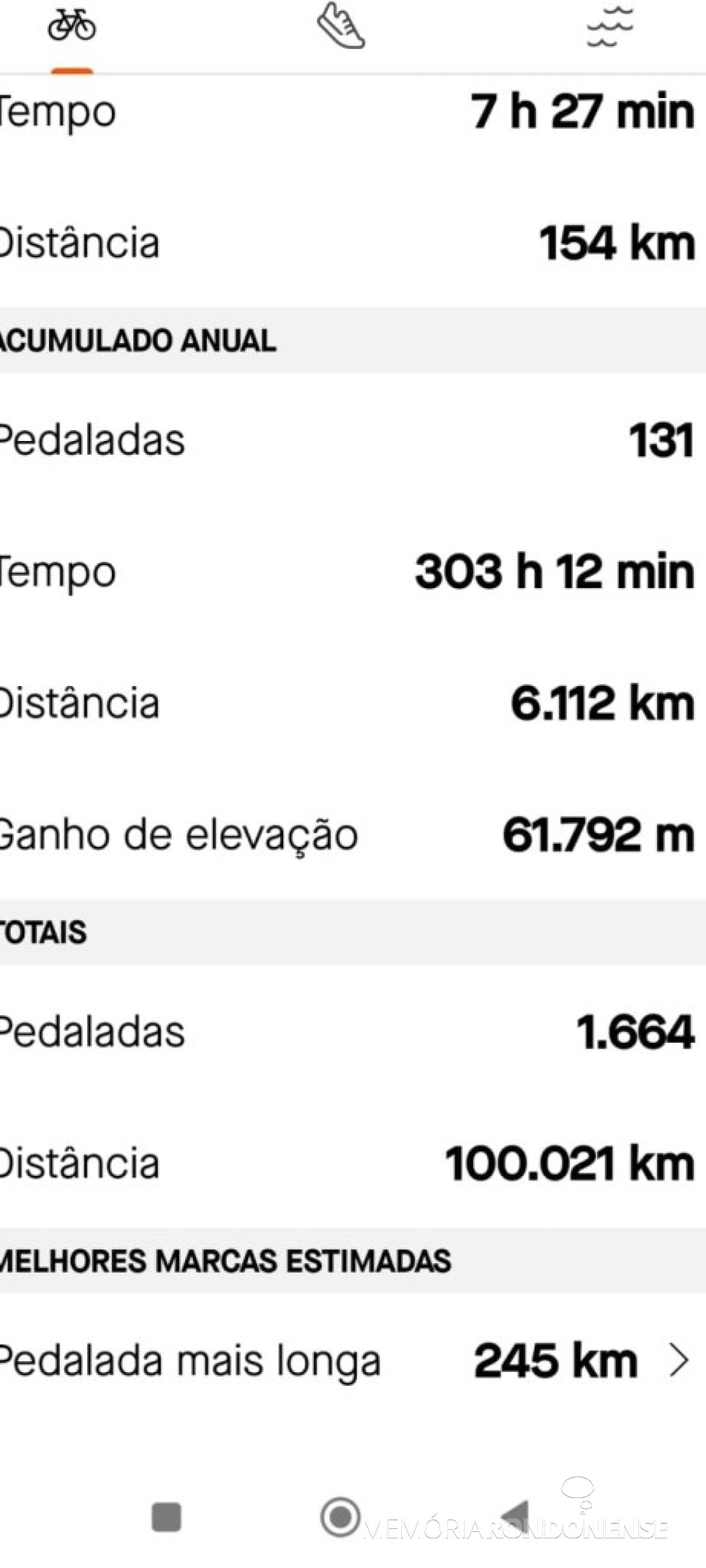Screen dimensions: 706x1568
Task: Switch to the running shoe tab
Action: pos(341,27)
